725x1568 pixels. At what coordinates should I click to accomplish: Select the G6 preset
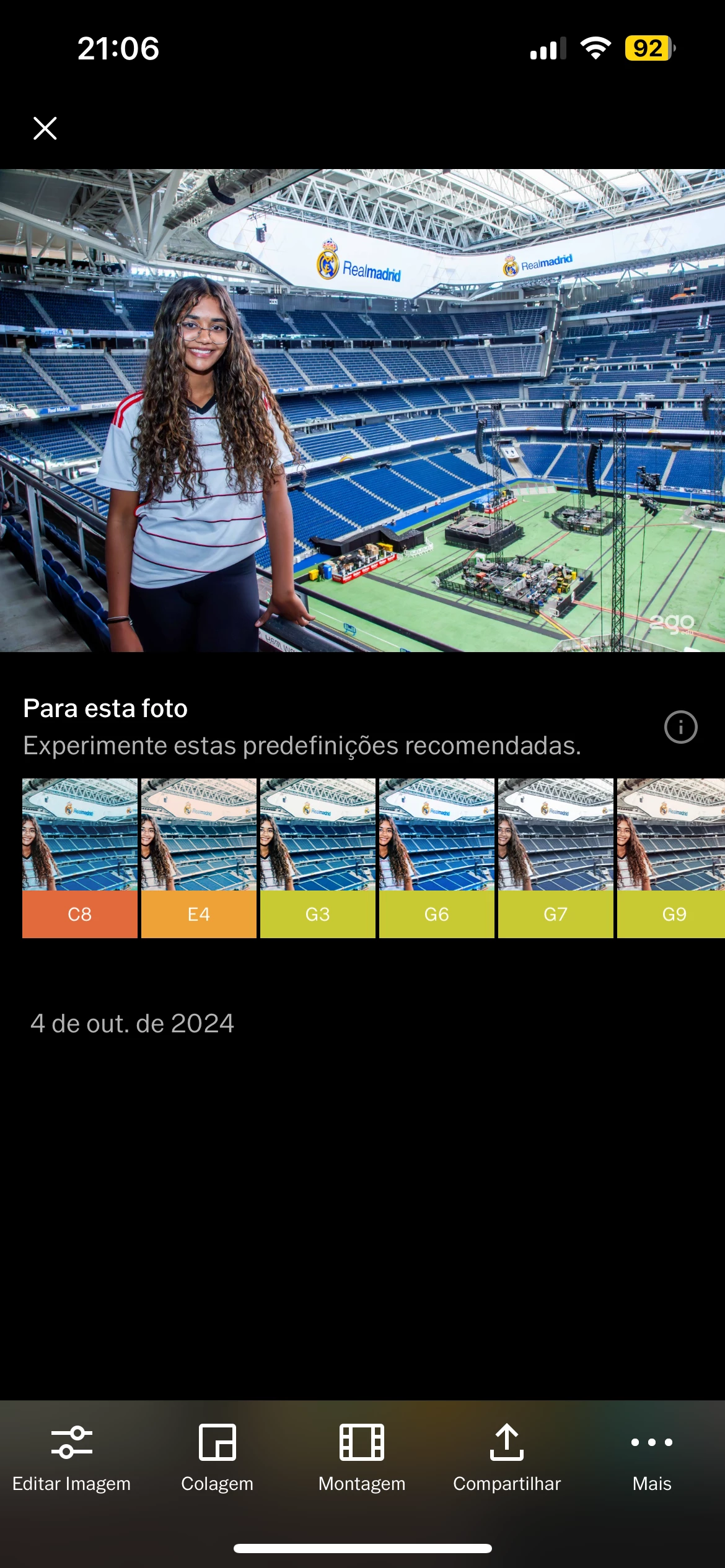tap(437, 858)
